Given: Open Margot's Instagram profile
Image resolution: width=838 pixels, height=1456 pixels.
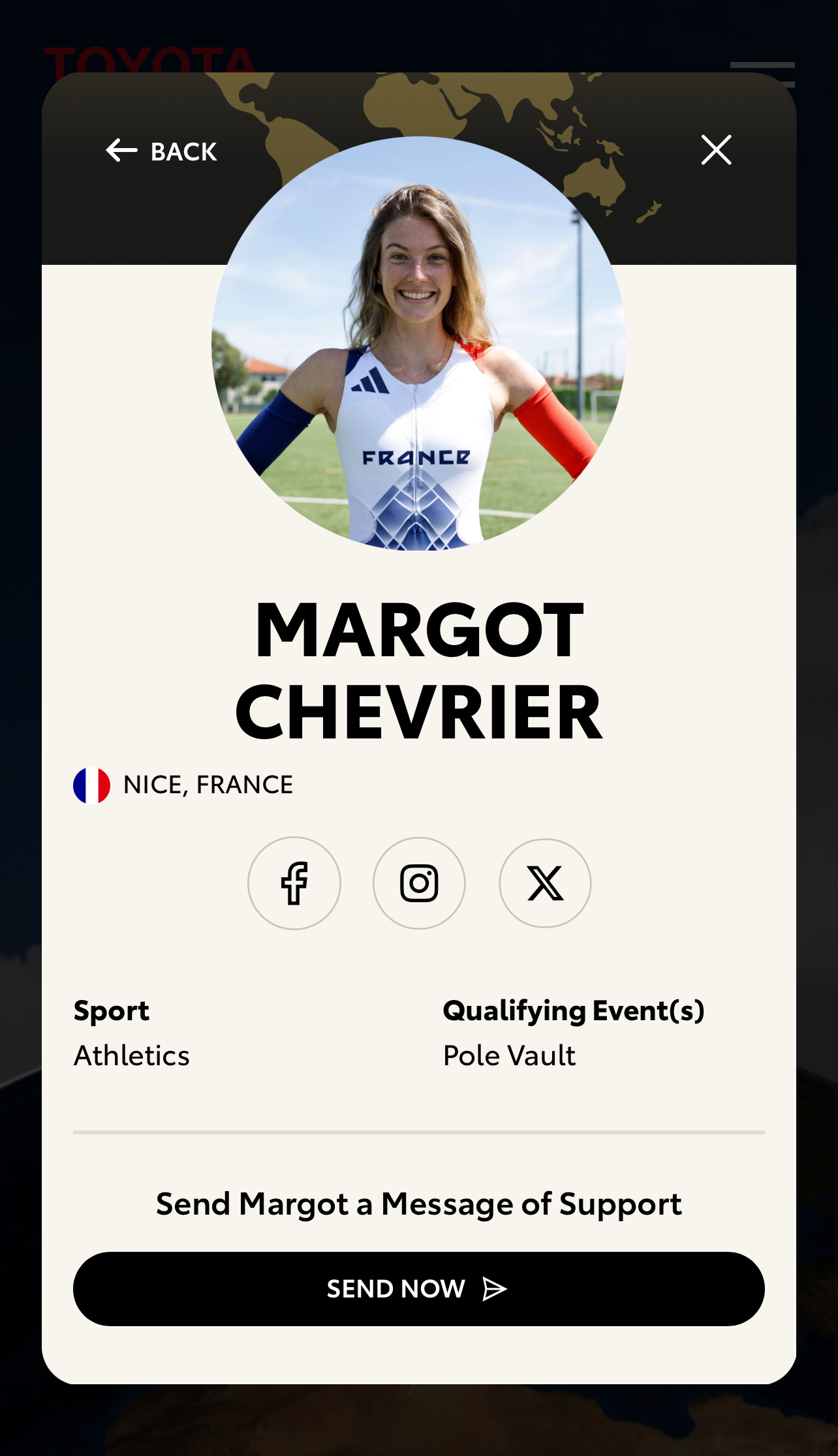Looking at the screenshot, I should [419, 883].
